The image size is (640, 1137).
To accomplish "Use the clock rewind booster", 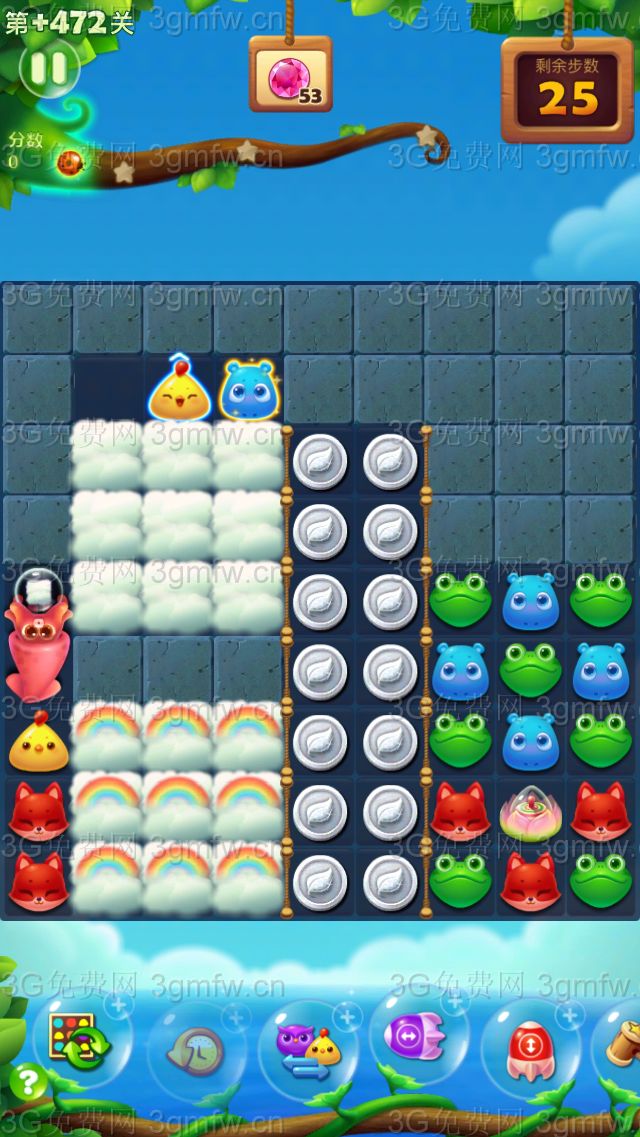I will 196,1052.
